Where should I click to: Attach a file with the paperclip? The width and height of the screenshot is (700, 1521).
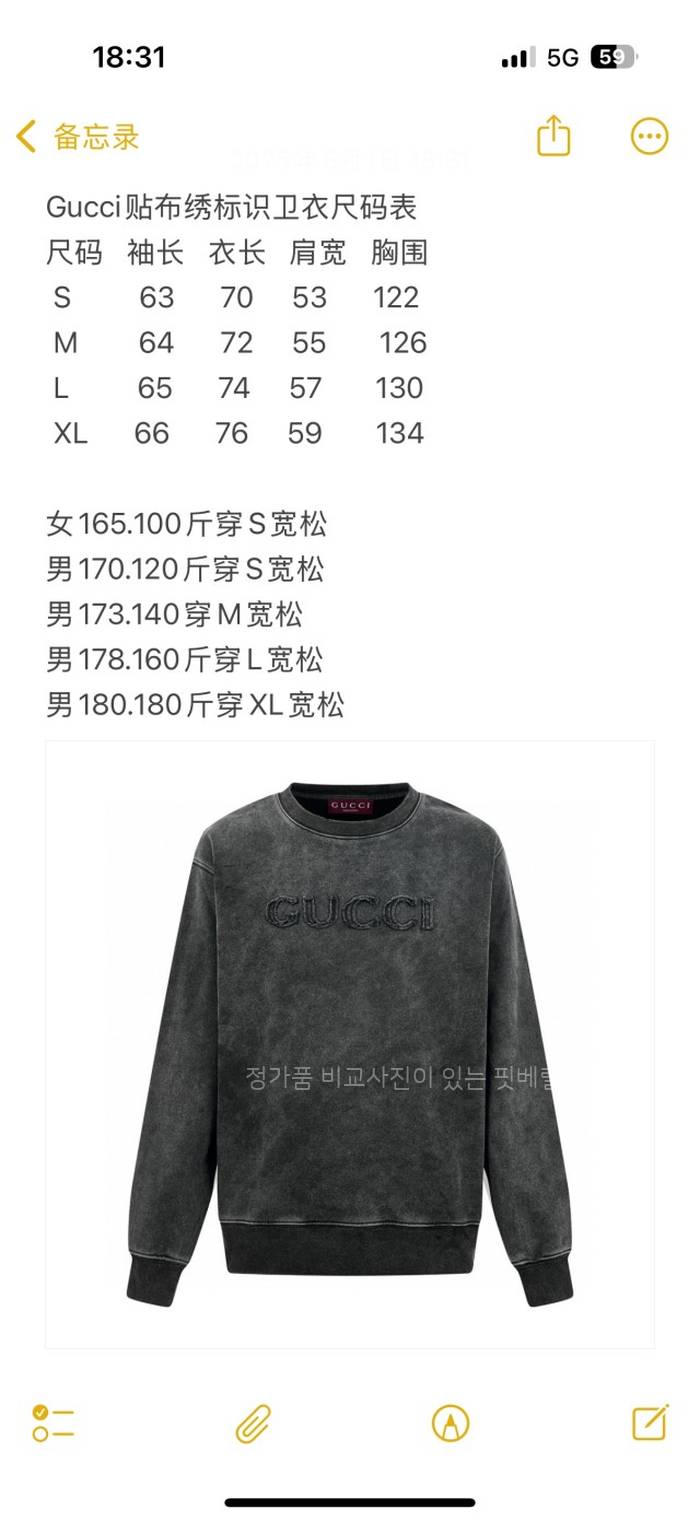tap(253, 1422)
